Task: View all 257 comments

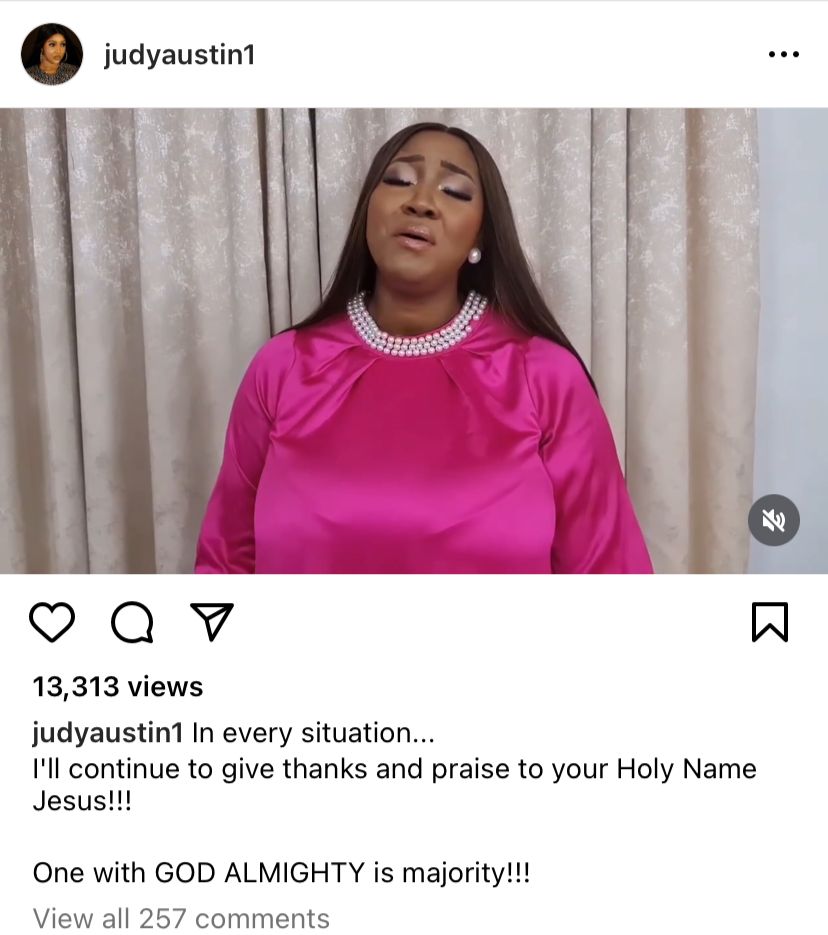Action: (x=181, y=918)
